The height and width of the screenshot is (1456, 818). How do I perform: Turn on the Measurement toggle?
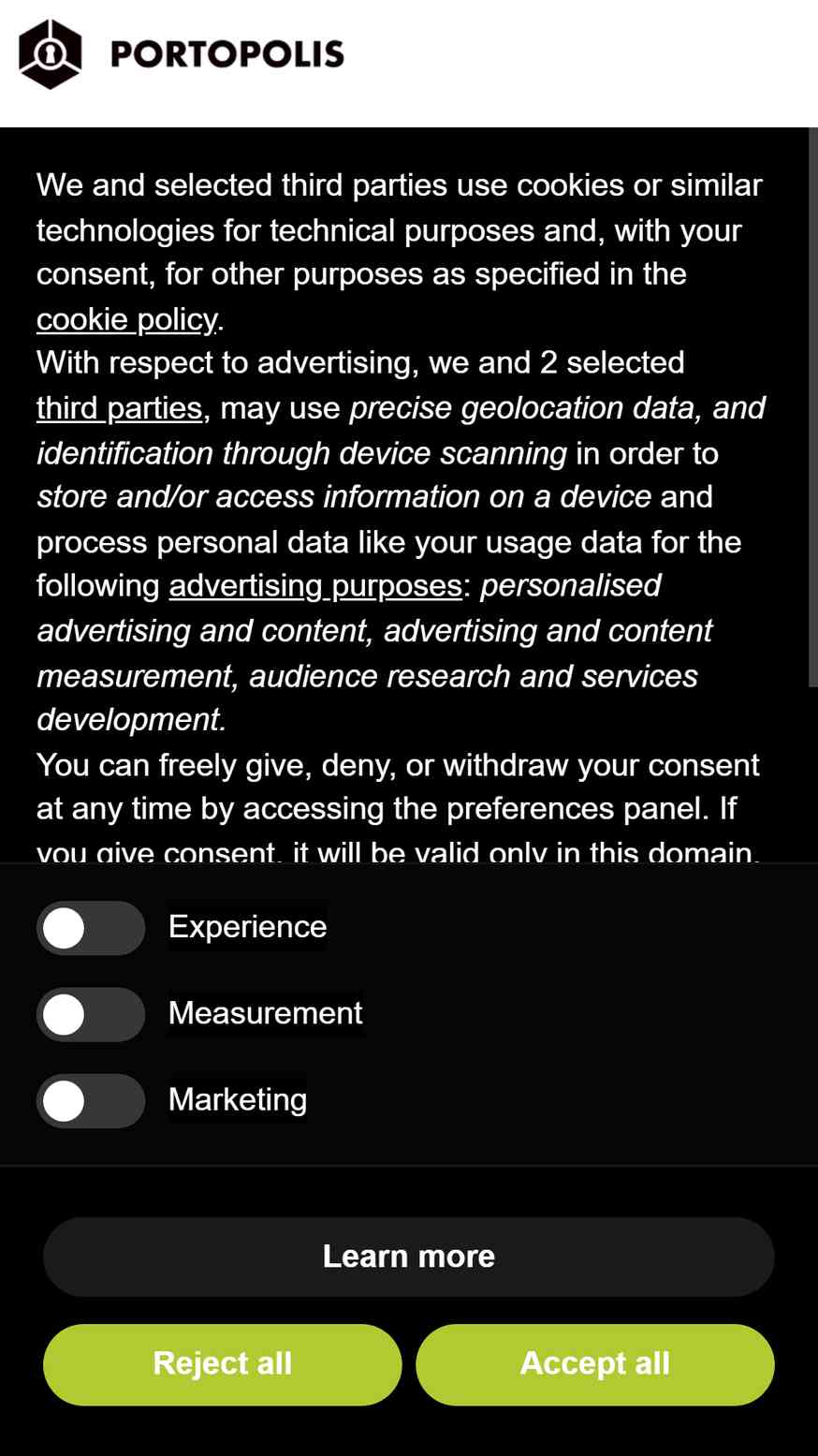click(91, 1014)
